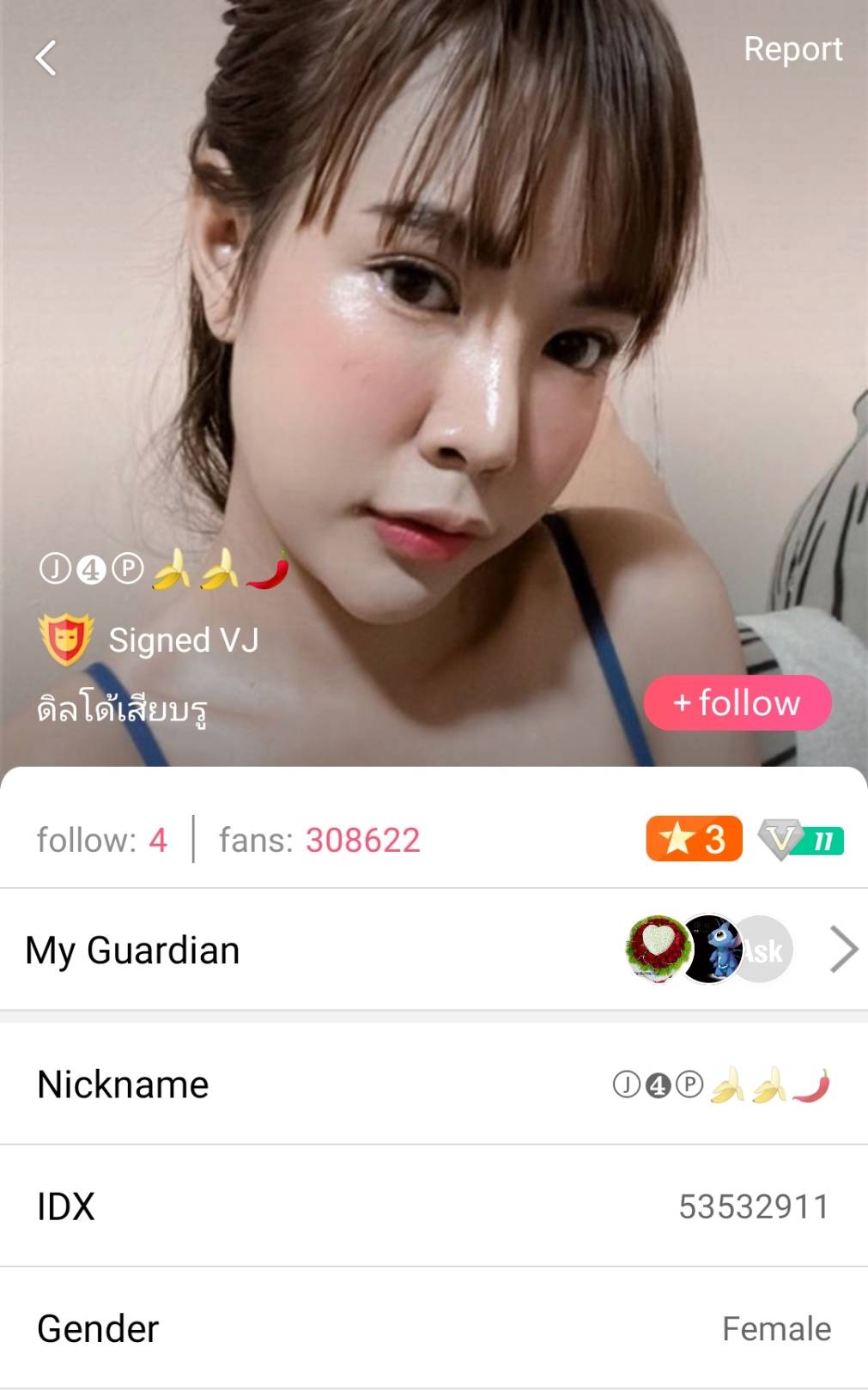View the following count
The image size is (868, 1391).
(x=102, y=840)
